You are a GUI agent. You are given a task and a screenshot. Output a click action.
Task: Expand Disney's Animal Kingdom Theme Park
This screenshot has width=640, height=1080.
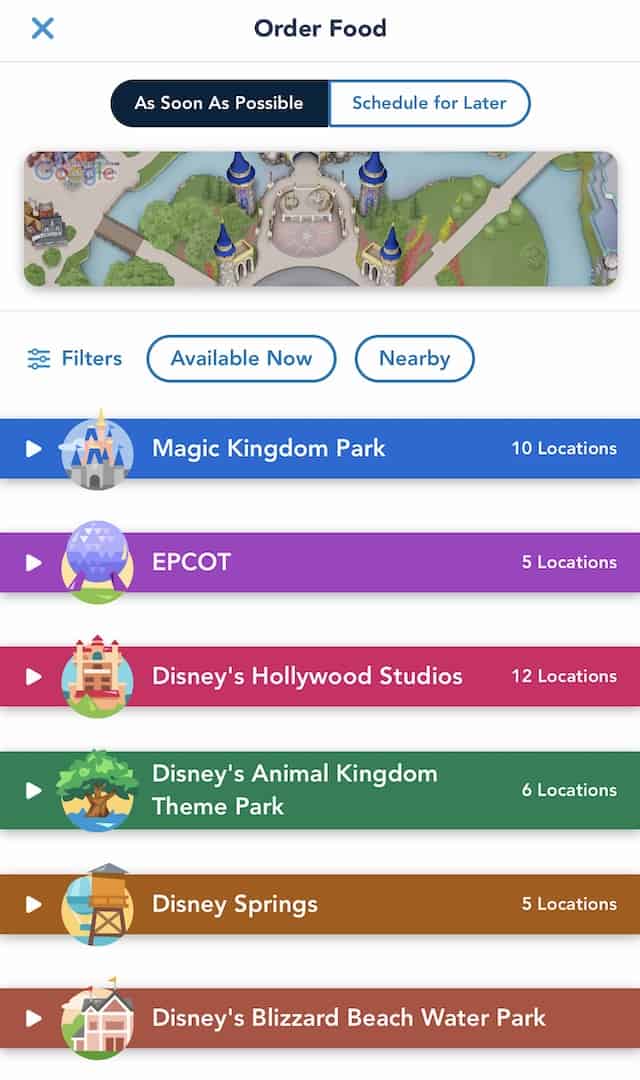click(320, 790)
